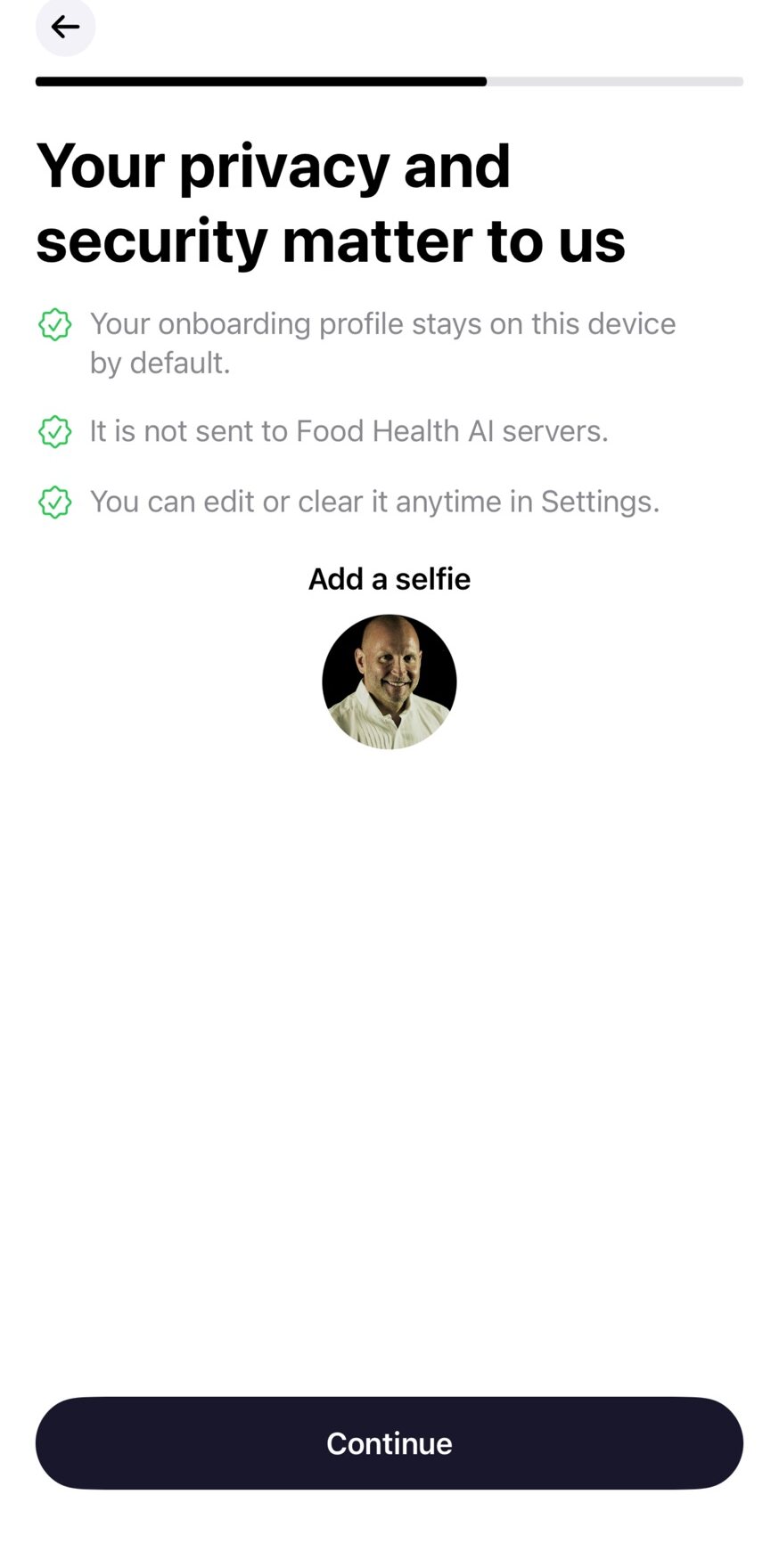The width and height of the screenshot is (779, 1568).
Task: Tap the line mentioning Food Health AI servers
Action: (x=348, y=431)
